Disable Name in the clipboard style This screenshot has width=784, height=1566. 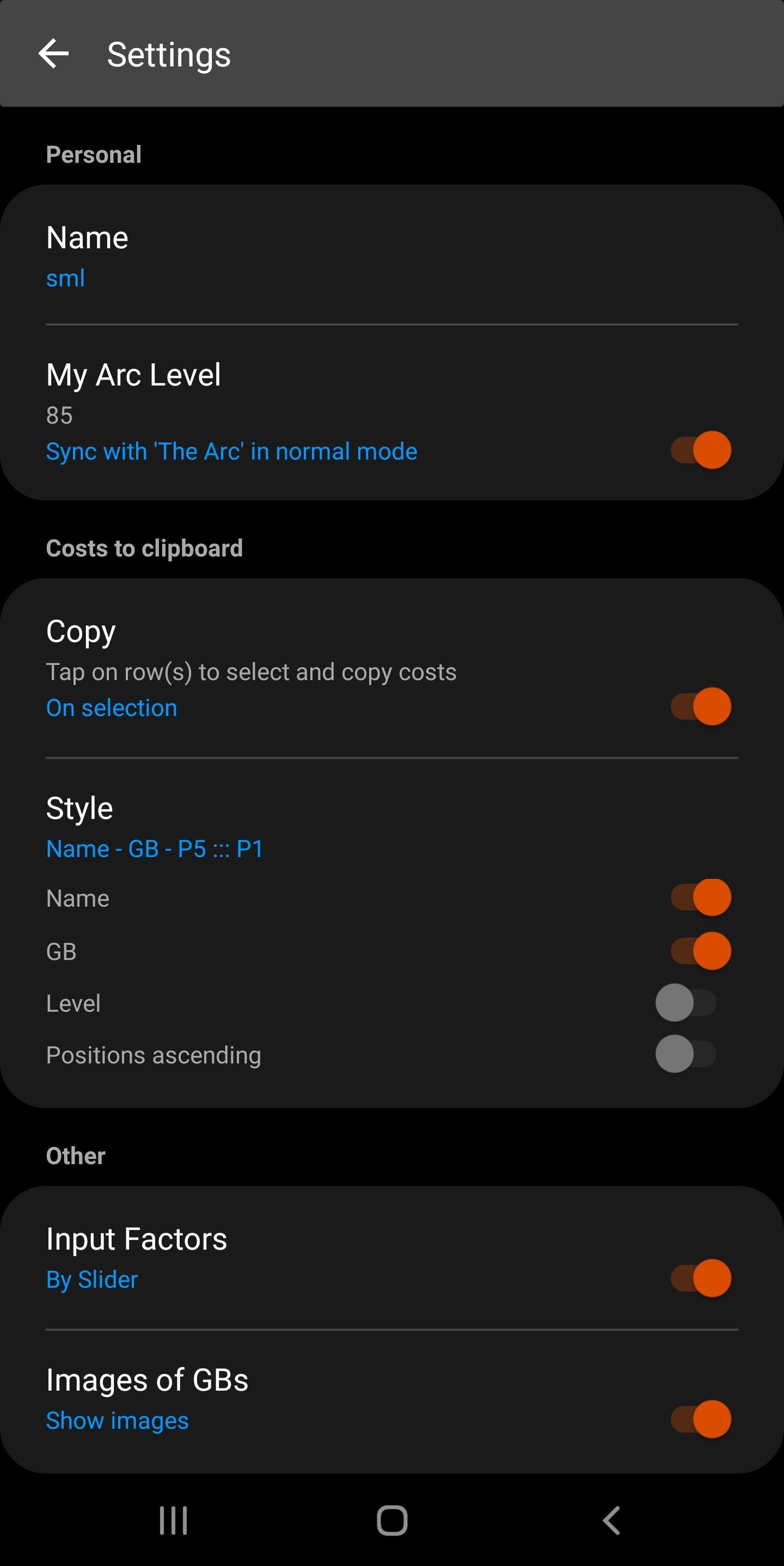pos(701,898)
